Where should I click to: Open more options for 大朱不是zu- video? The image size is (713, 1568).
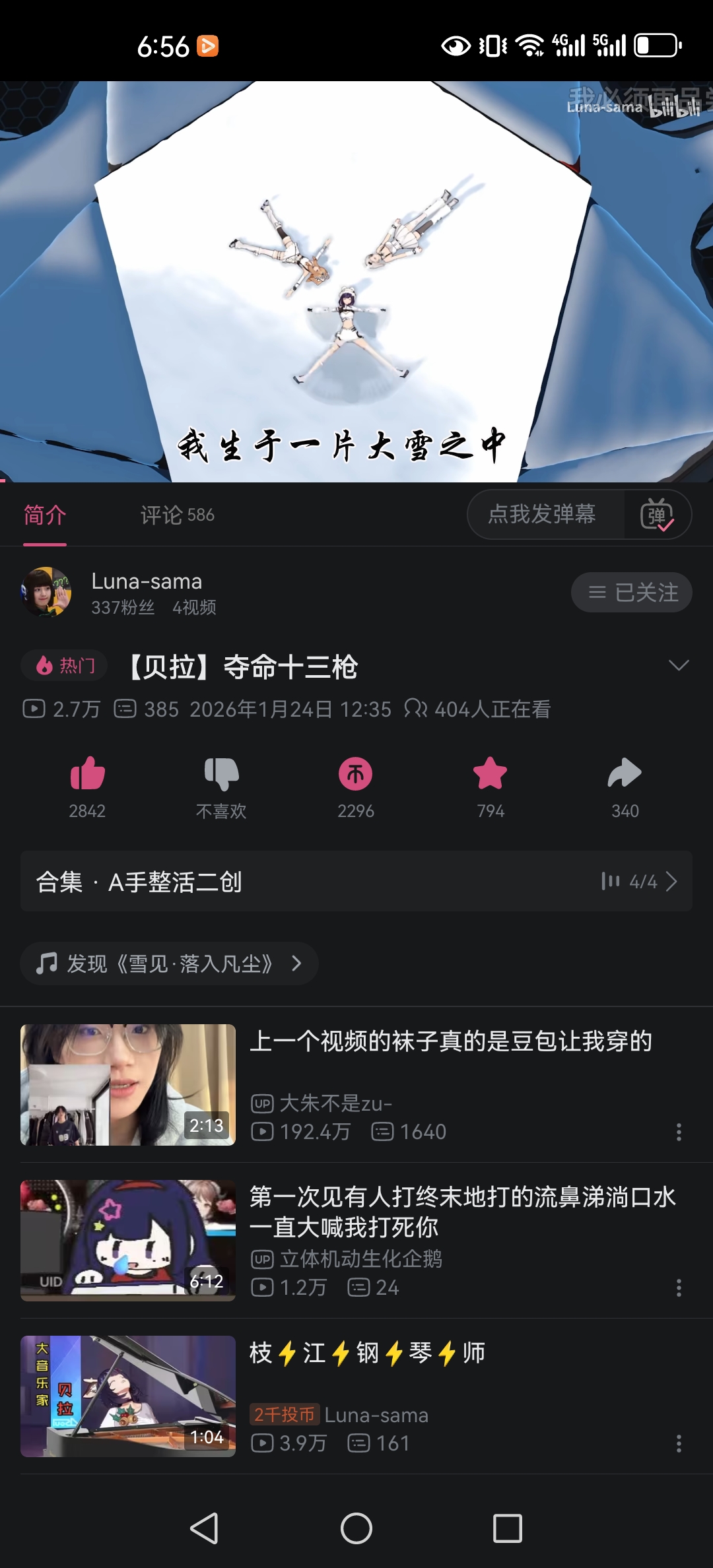(x=679, y=1132)
